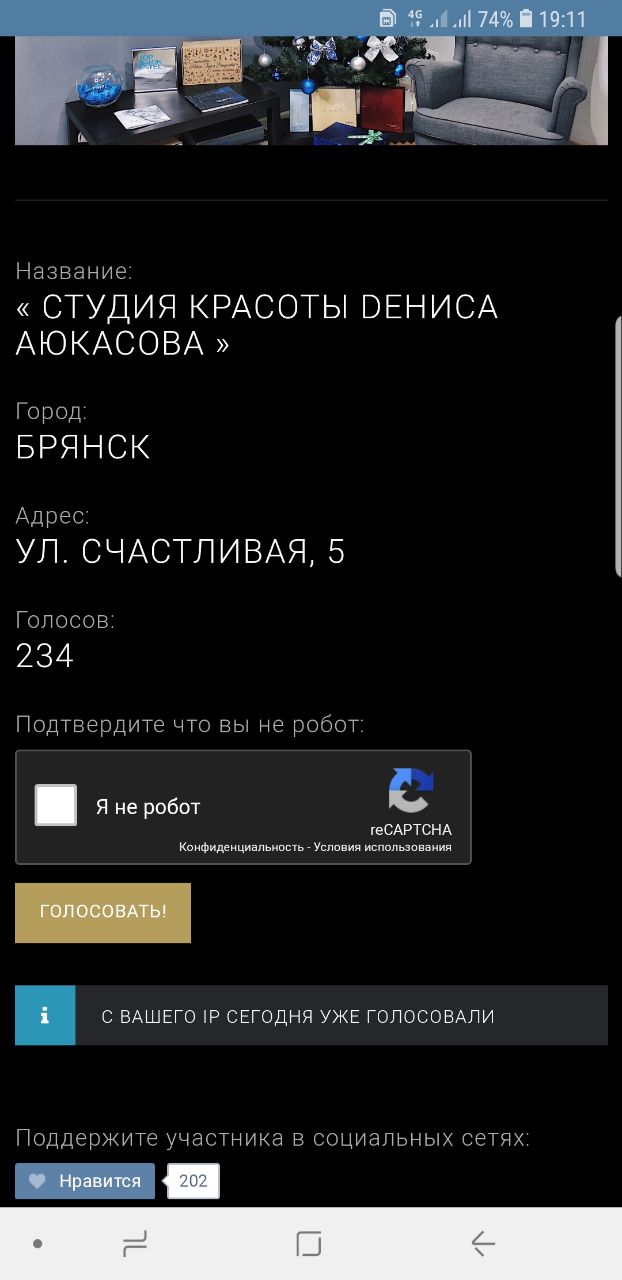Screen dimensions: 622x1280
Task: Open the reCAPTCHA Условия использования link
Action: [382, 847]
